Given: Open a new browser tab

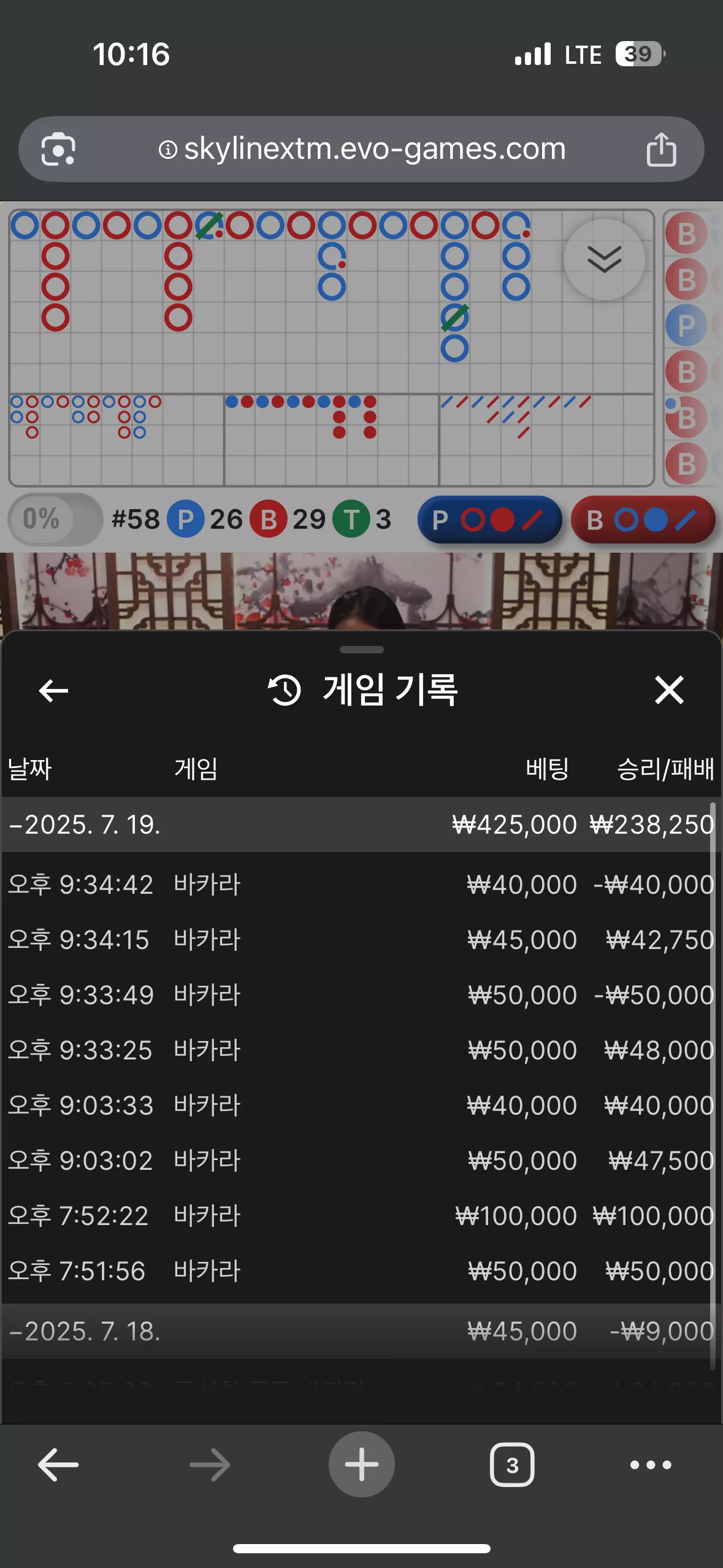Looking at the screenshot, I should pyautogui.click(x=361, y=1464).
